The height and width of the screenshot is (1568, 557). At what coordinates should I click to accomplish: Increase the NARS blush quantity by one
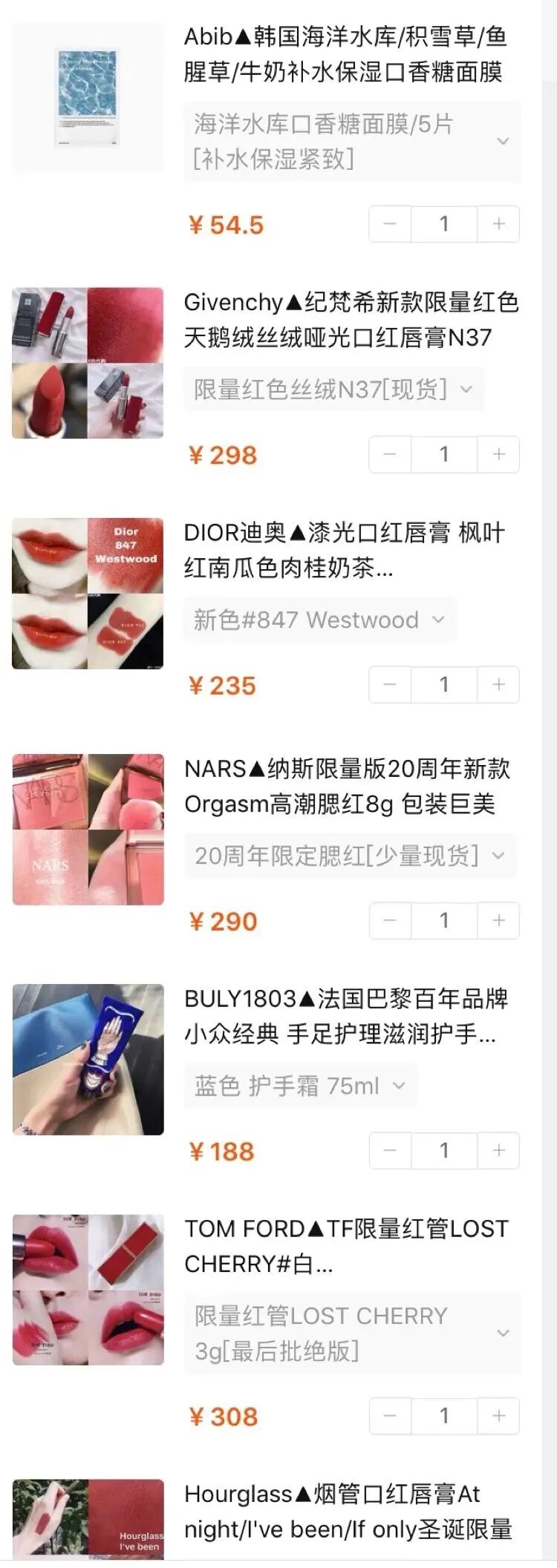tap(498, 920)
